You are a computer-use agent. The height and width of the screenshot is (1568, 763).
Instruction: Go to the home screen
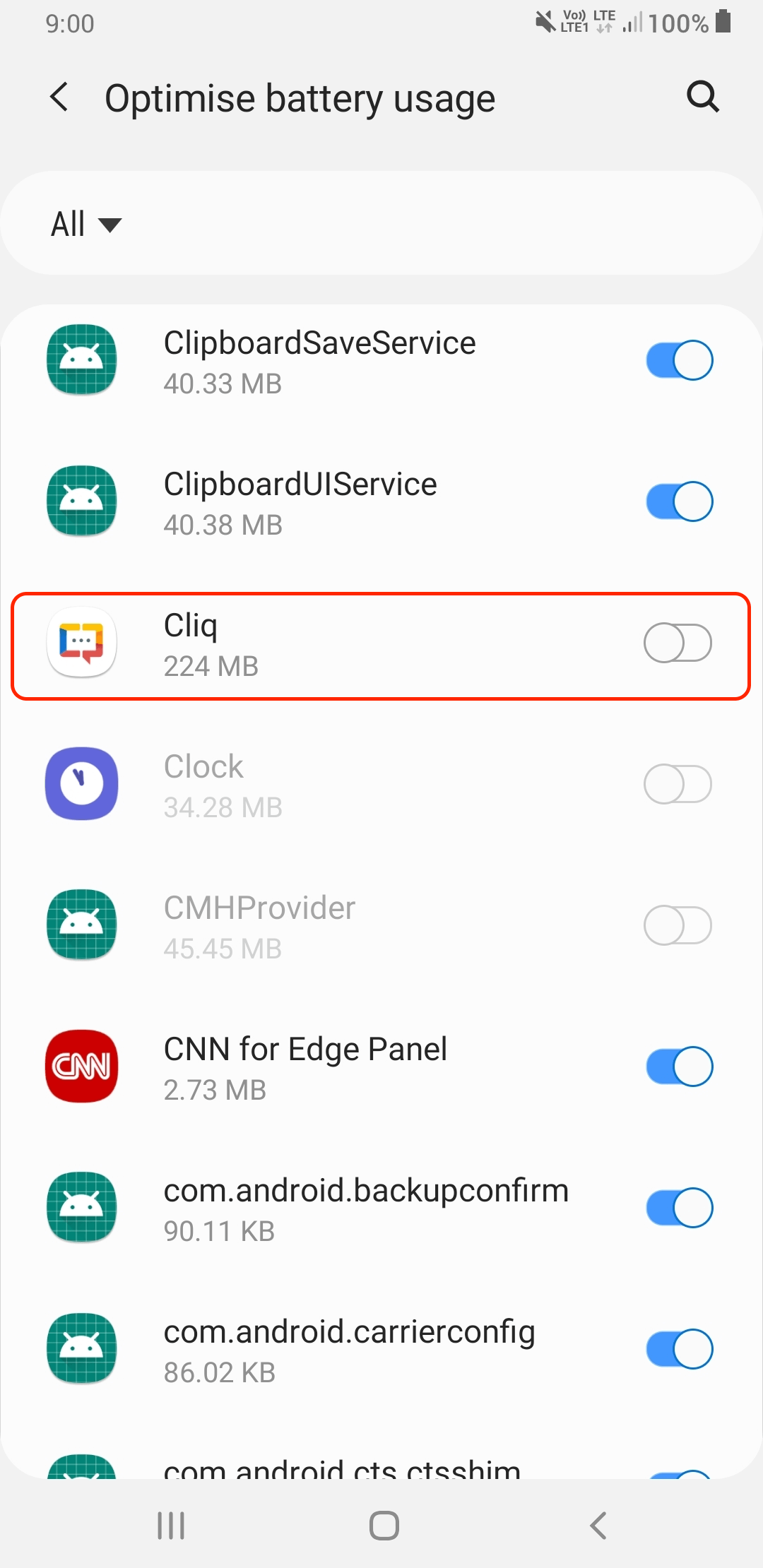(x=384, y=1526)
